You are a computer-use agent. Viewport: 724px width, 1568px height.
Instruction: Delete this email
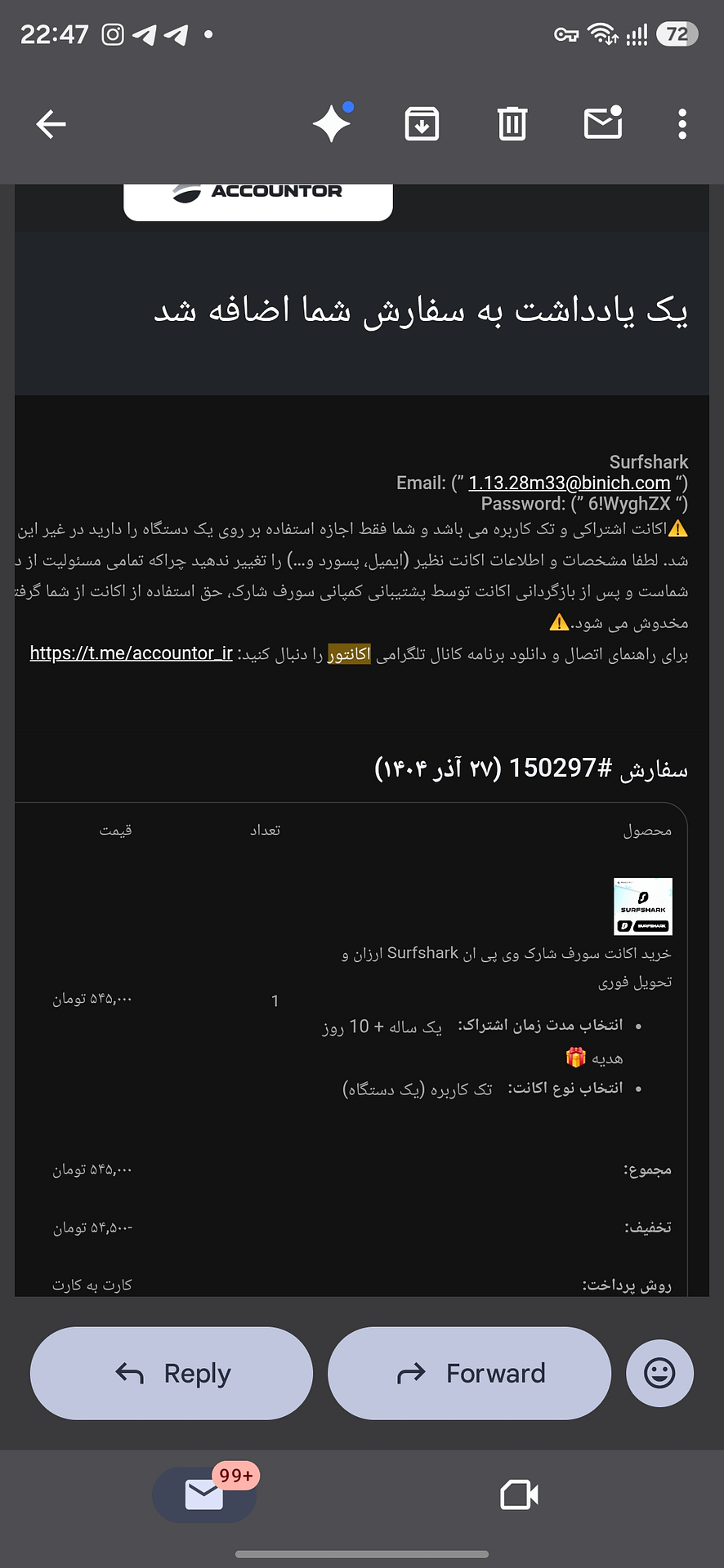pyautogui.click(x=512, y=125)
